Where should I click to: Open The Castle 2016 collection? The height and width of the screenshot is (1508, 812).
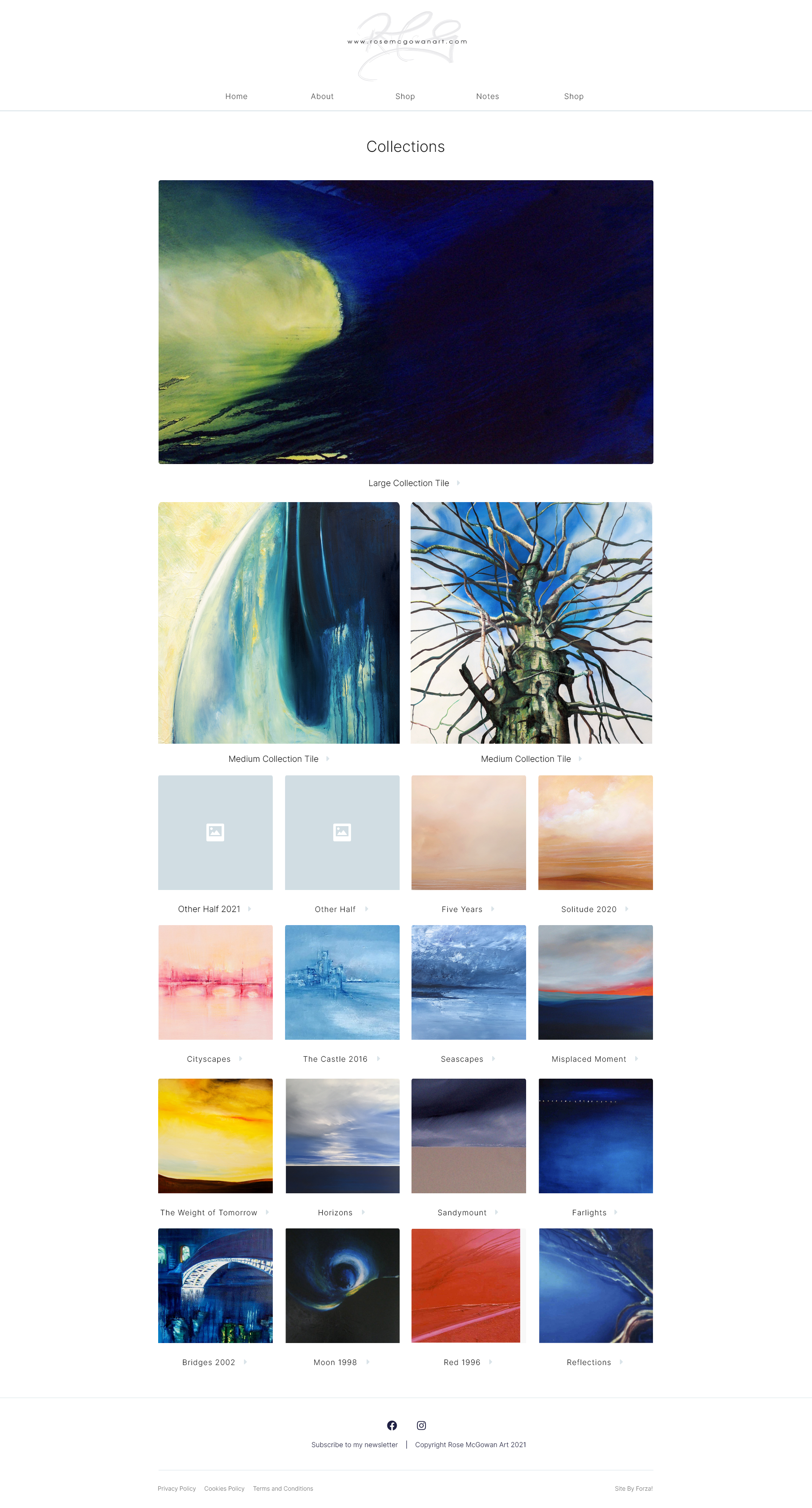[342, 982]
